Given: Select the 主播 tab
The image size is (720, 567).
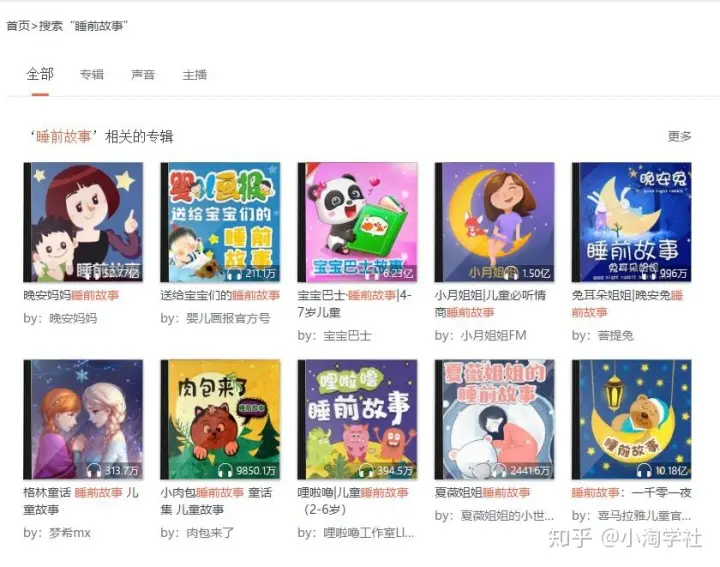Looking at the screenshot, I should tap(195, 75).
